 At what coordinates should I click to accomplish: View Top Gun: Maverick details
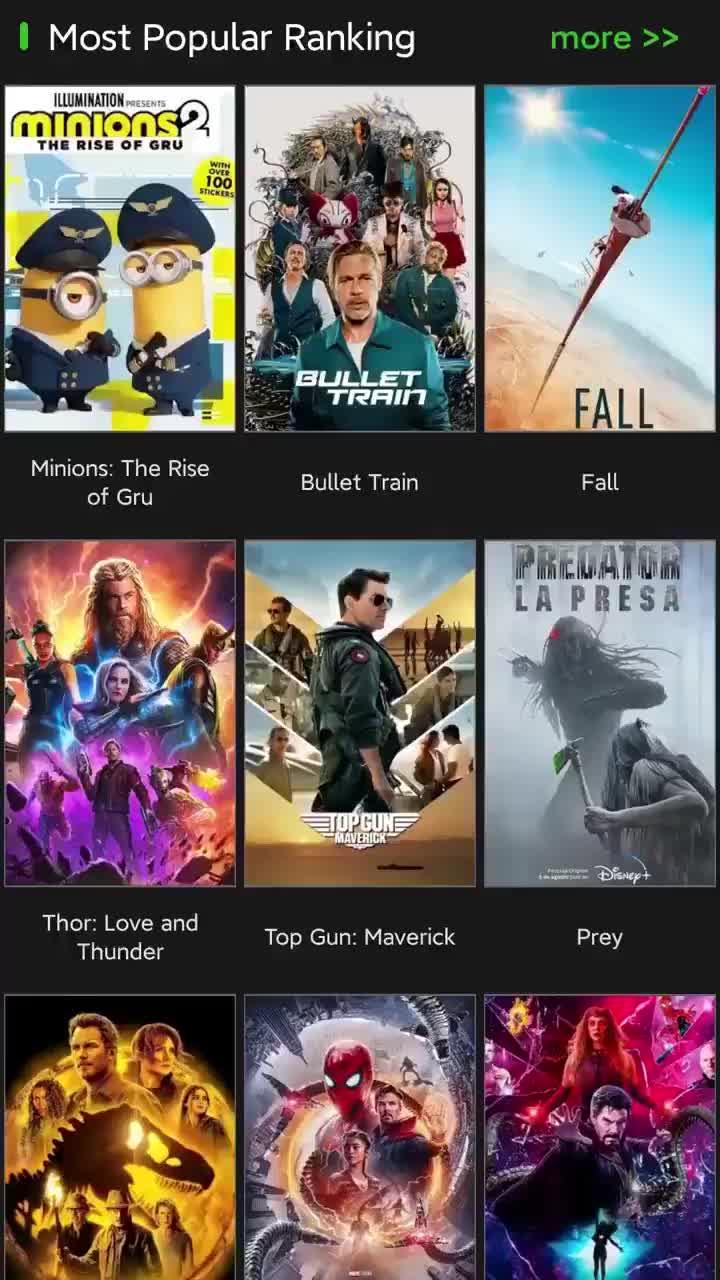coord(360,713)
